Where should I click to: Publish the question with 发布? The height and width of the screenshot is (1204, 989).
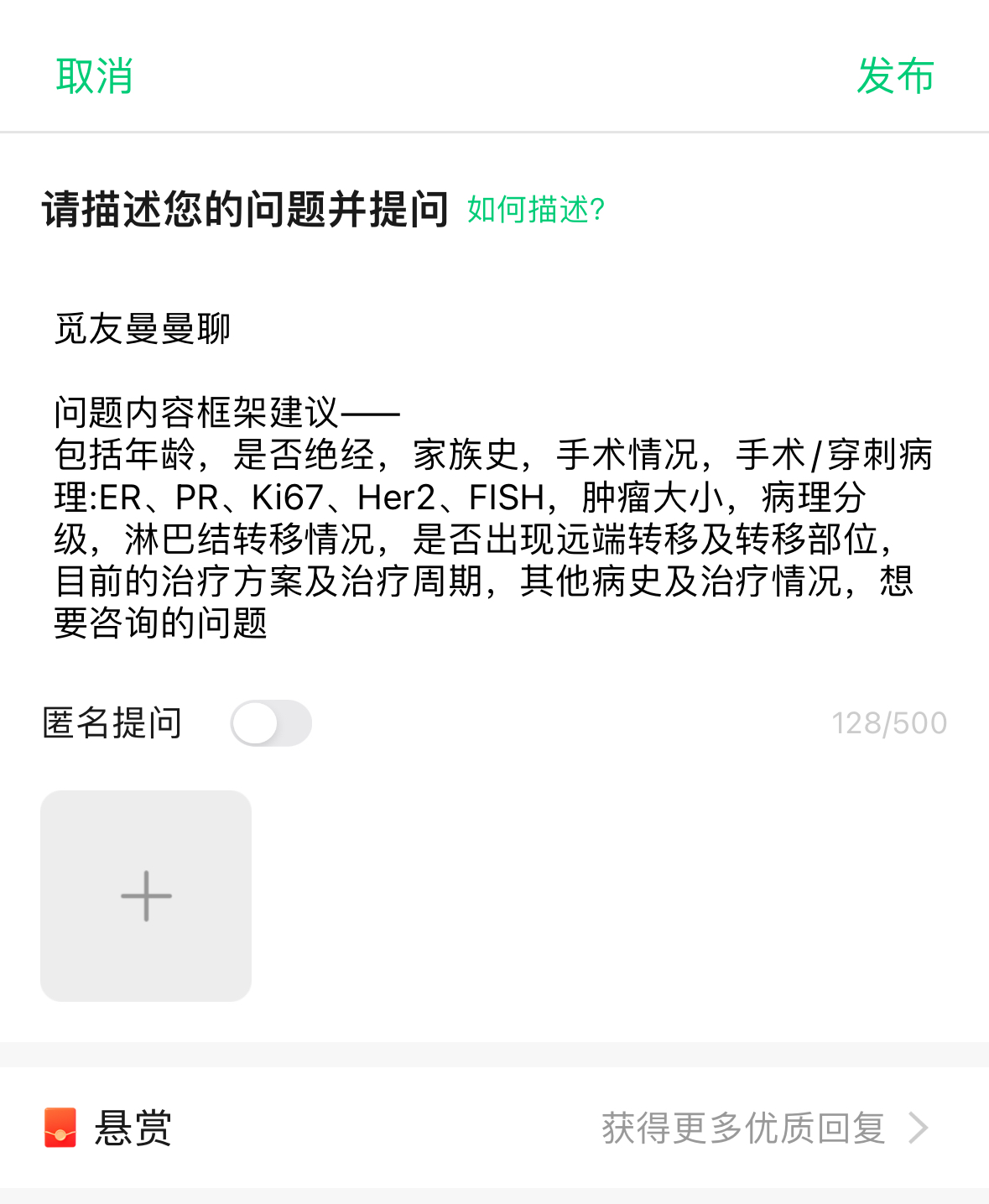[x=894, y=76]
